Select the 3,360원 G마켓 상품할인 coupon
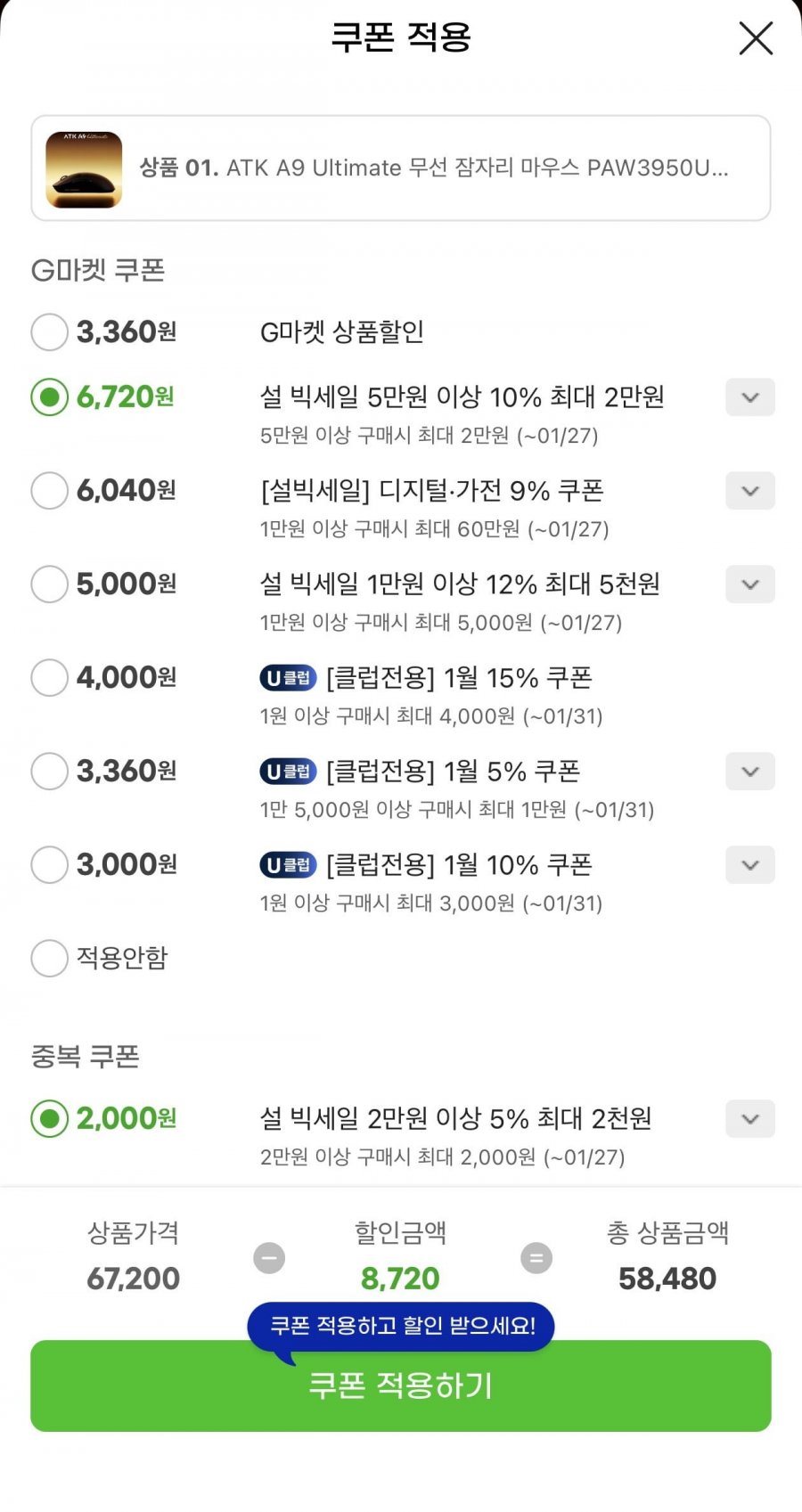This screenshot has width=802, height=1512. [x=50, y=331]
